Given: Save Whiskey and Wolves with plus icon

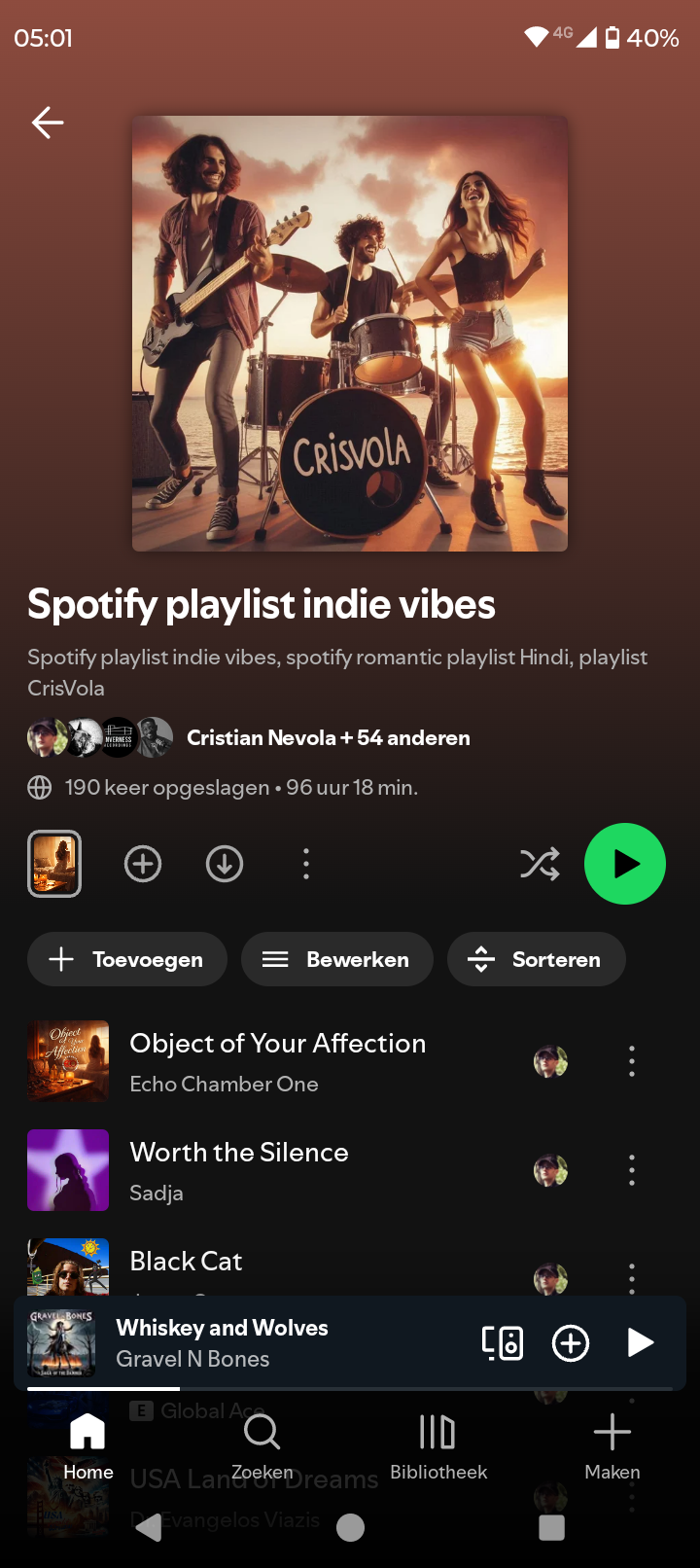Looking at the screenshot, I should point(571,1342).
